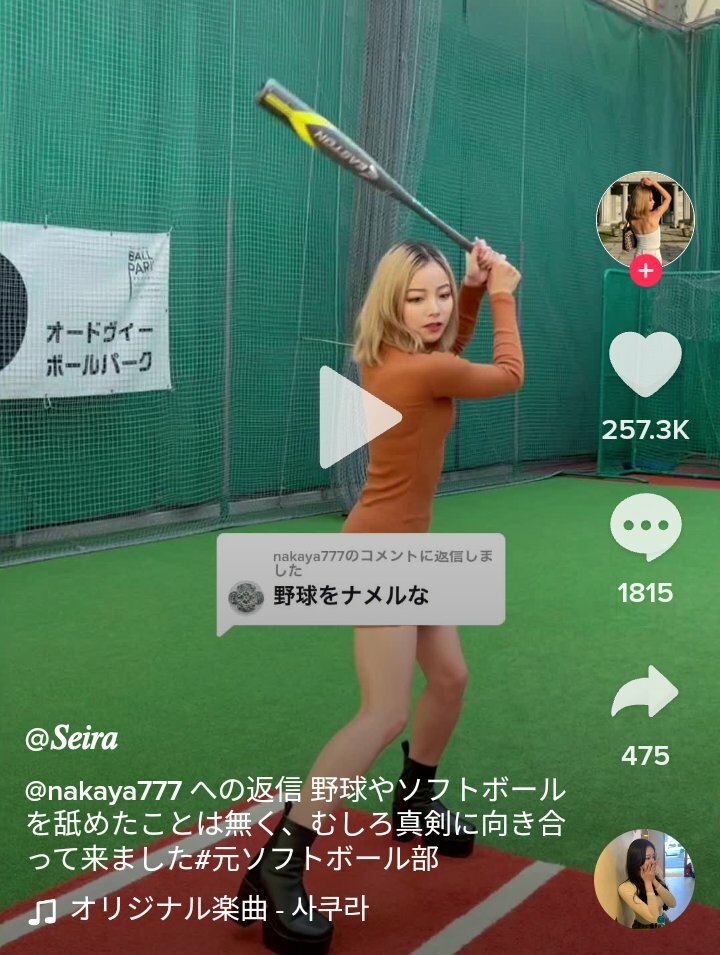Follow the creator with the plus badge
Screen dimensions: 720x955
[646, 270]
